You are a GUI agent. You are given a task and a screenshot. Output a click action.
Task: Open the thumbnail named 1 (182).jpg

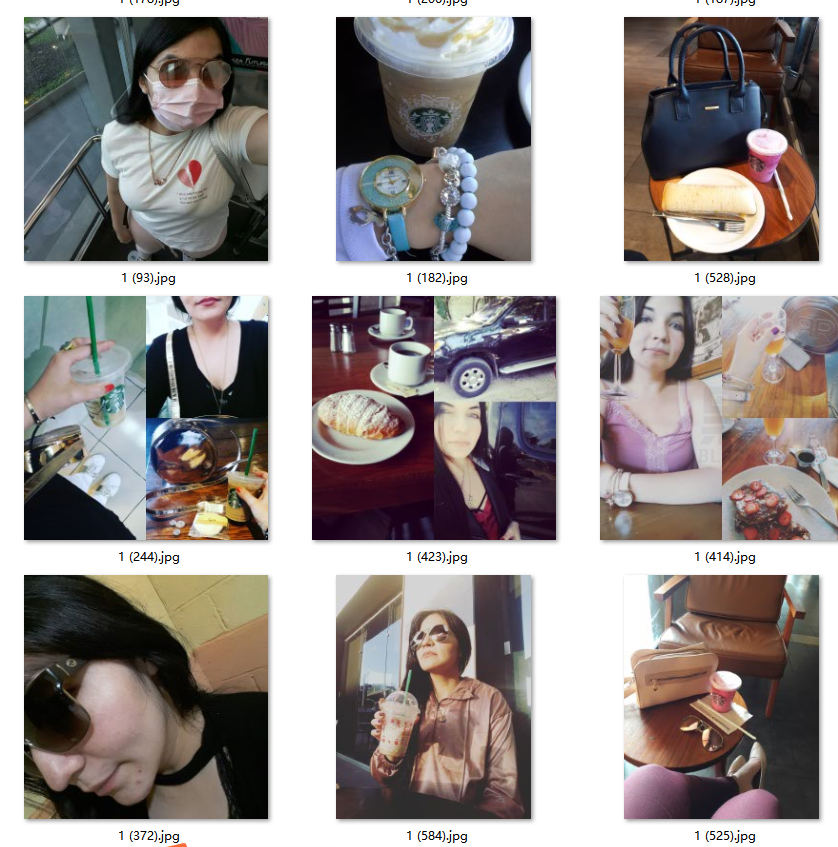click(433, 139)
